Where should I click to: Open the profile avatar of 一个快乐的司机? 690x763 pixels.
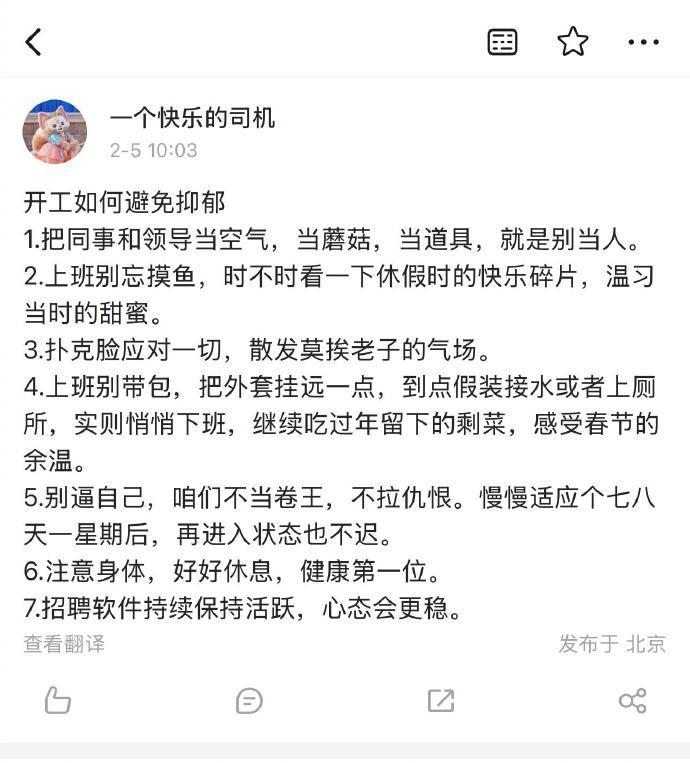coord(55,132)
